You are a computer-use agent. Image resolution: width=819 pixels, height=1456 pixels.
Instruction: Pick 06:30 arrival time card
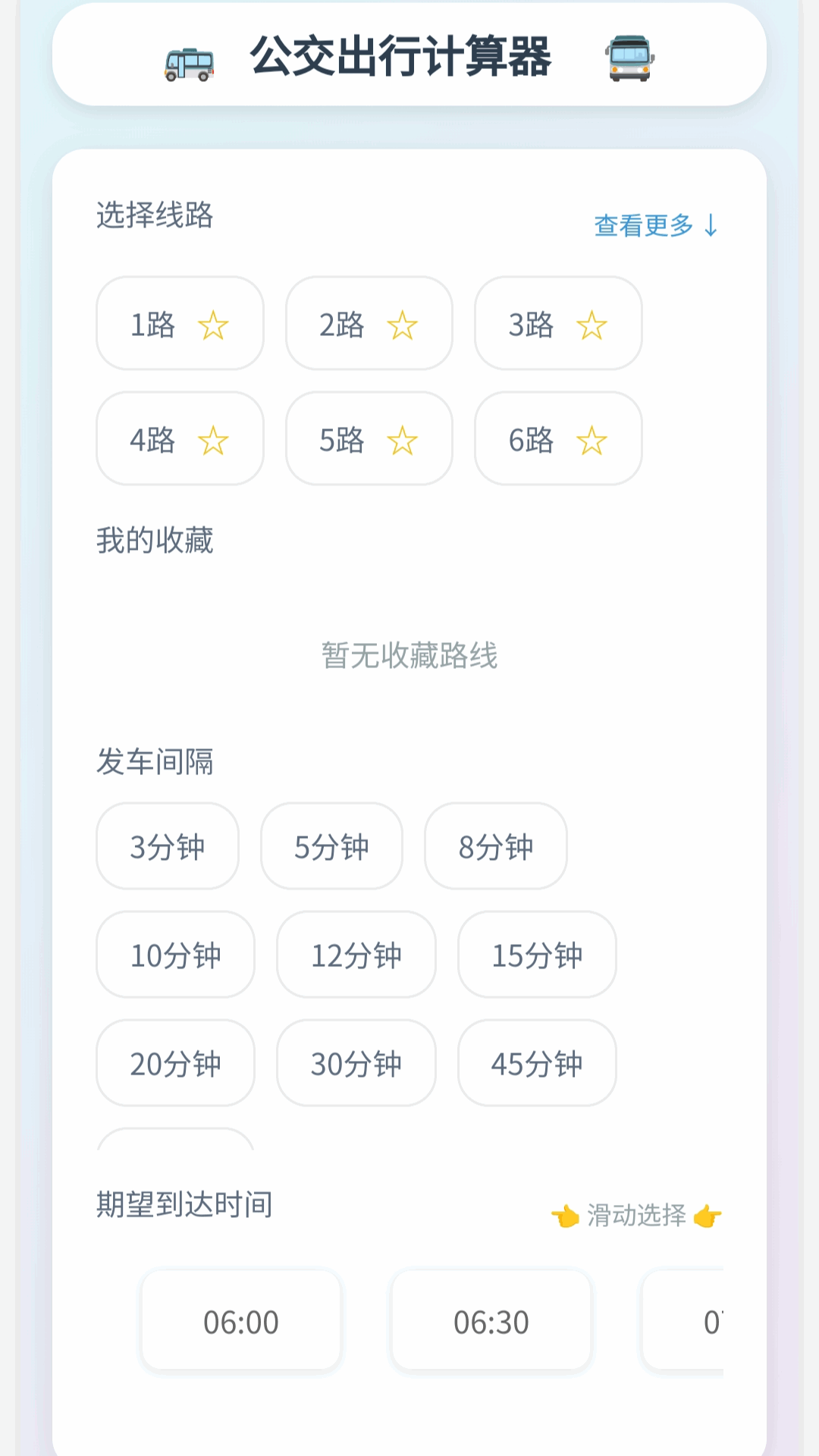click(491, 1321)
